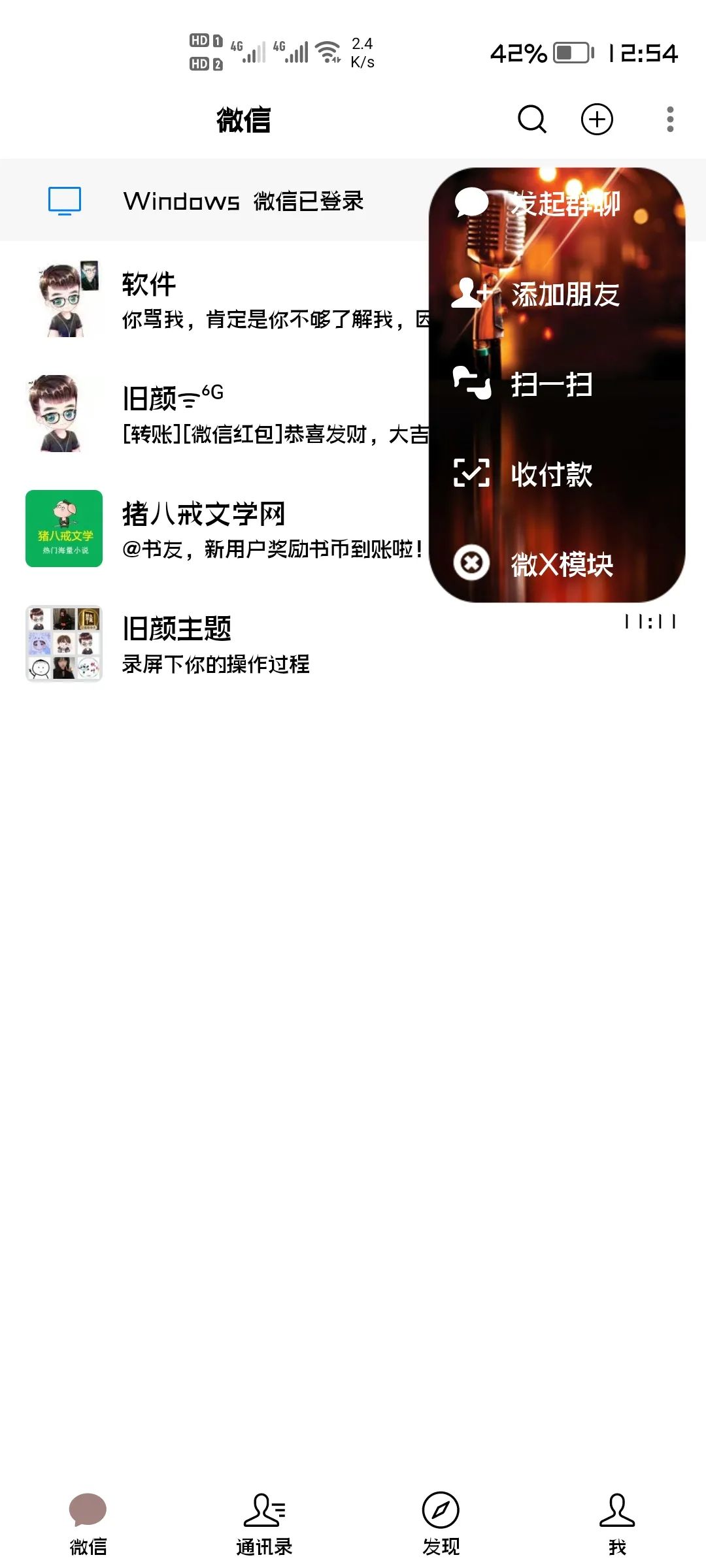This screenshot has width=706, height=1568.
Task: Choose 添加朋友 to add a friend
Action: pos(556,295)
